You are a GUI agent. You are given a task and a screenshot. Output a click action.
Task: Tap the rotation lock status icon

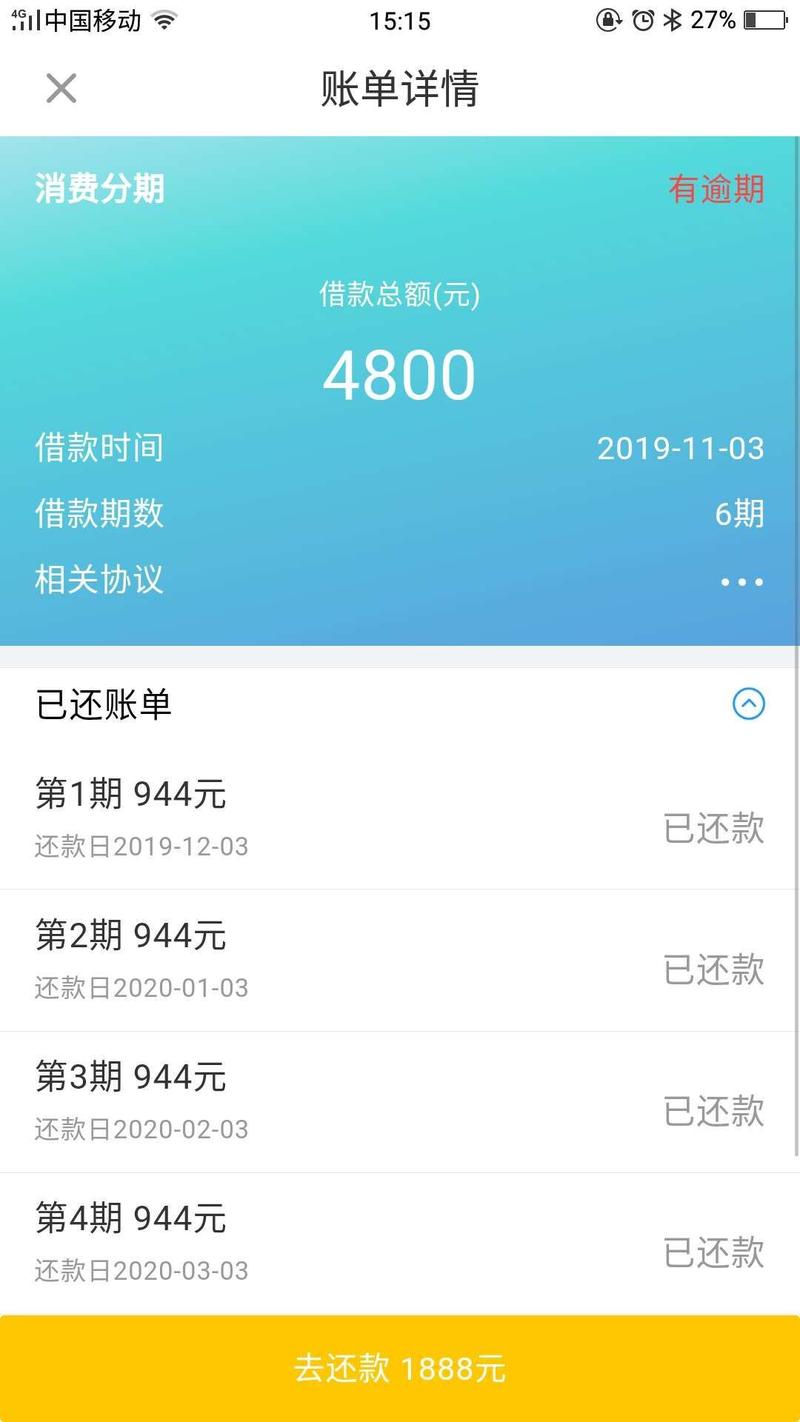(607, 17)
